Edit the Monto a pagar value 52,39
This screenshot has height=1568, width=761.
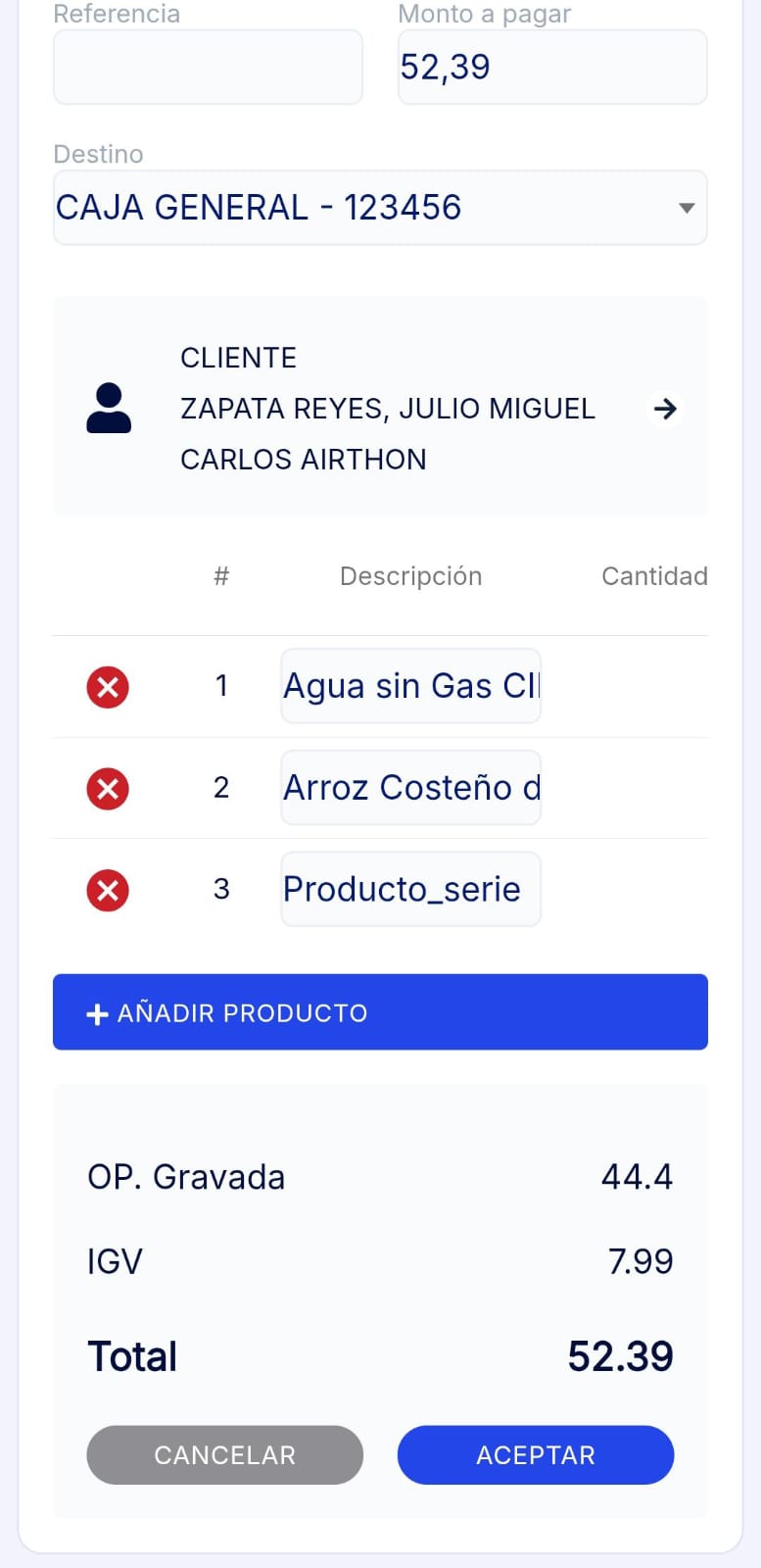551,67
